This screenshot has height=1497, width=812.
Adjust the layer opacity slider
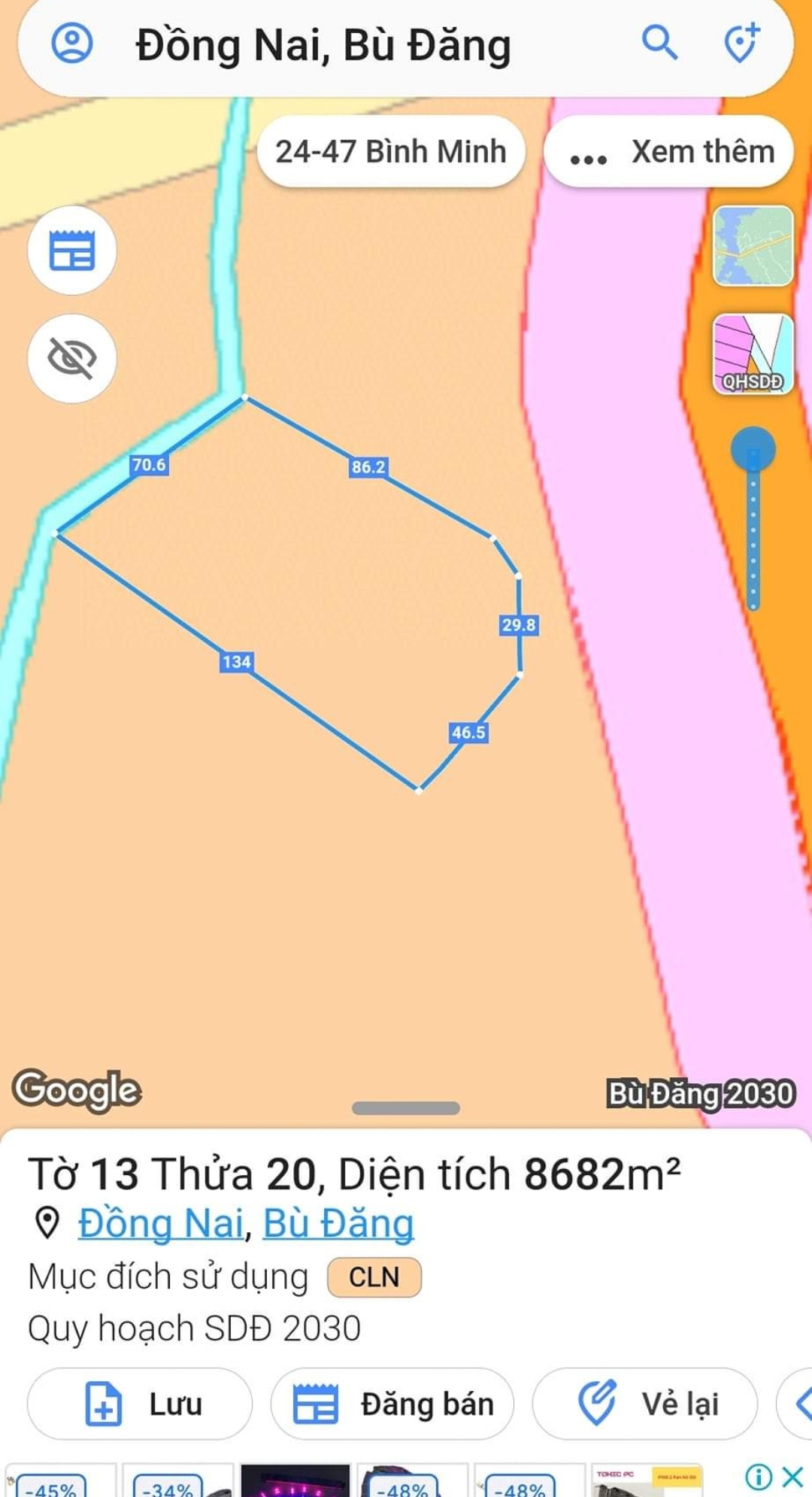[753, 450]
